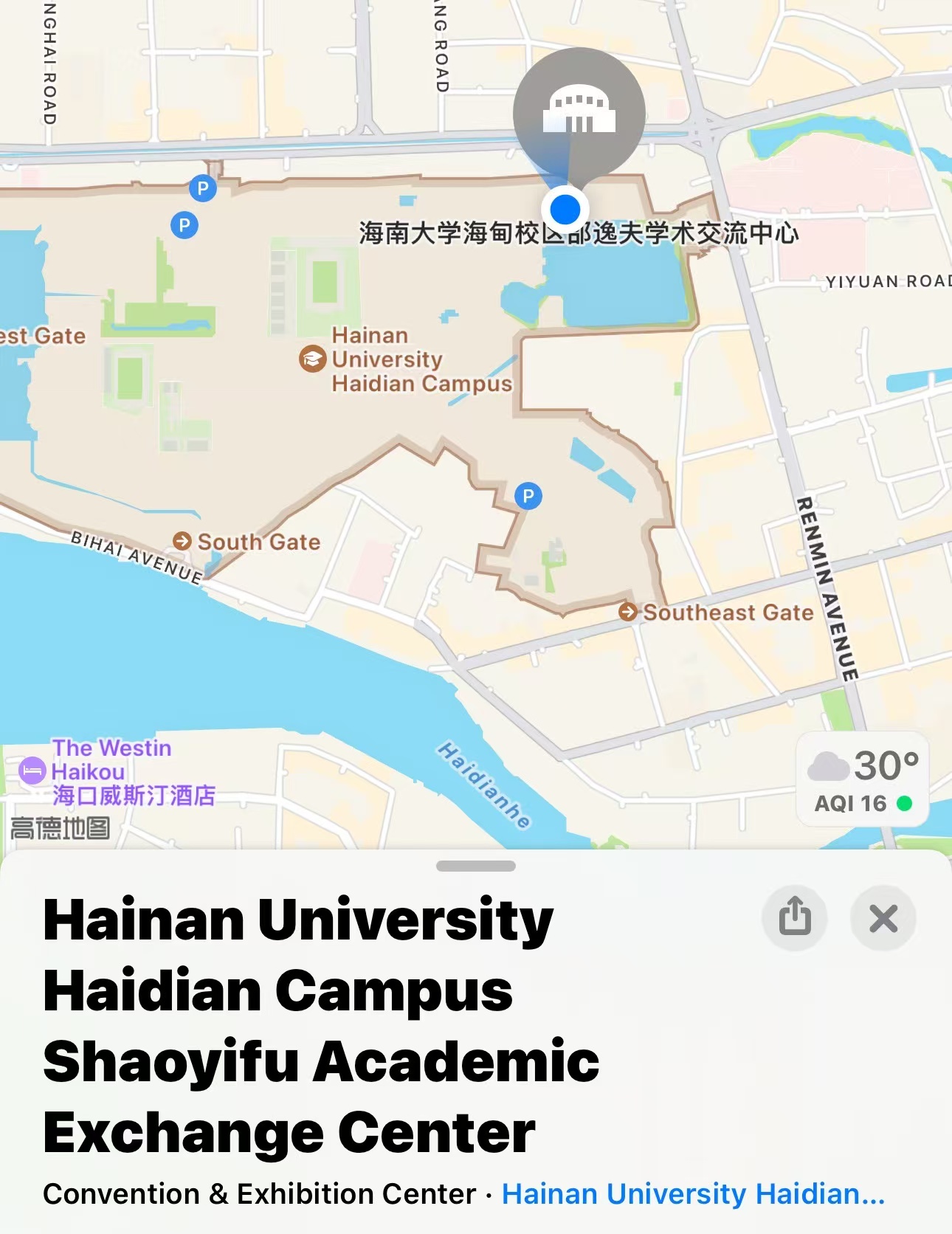Screen dimensions: 952x1234
Task: Share this location
Action: tap(794, 917)
